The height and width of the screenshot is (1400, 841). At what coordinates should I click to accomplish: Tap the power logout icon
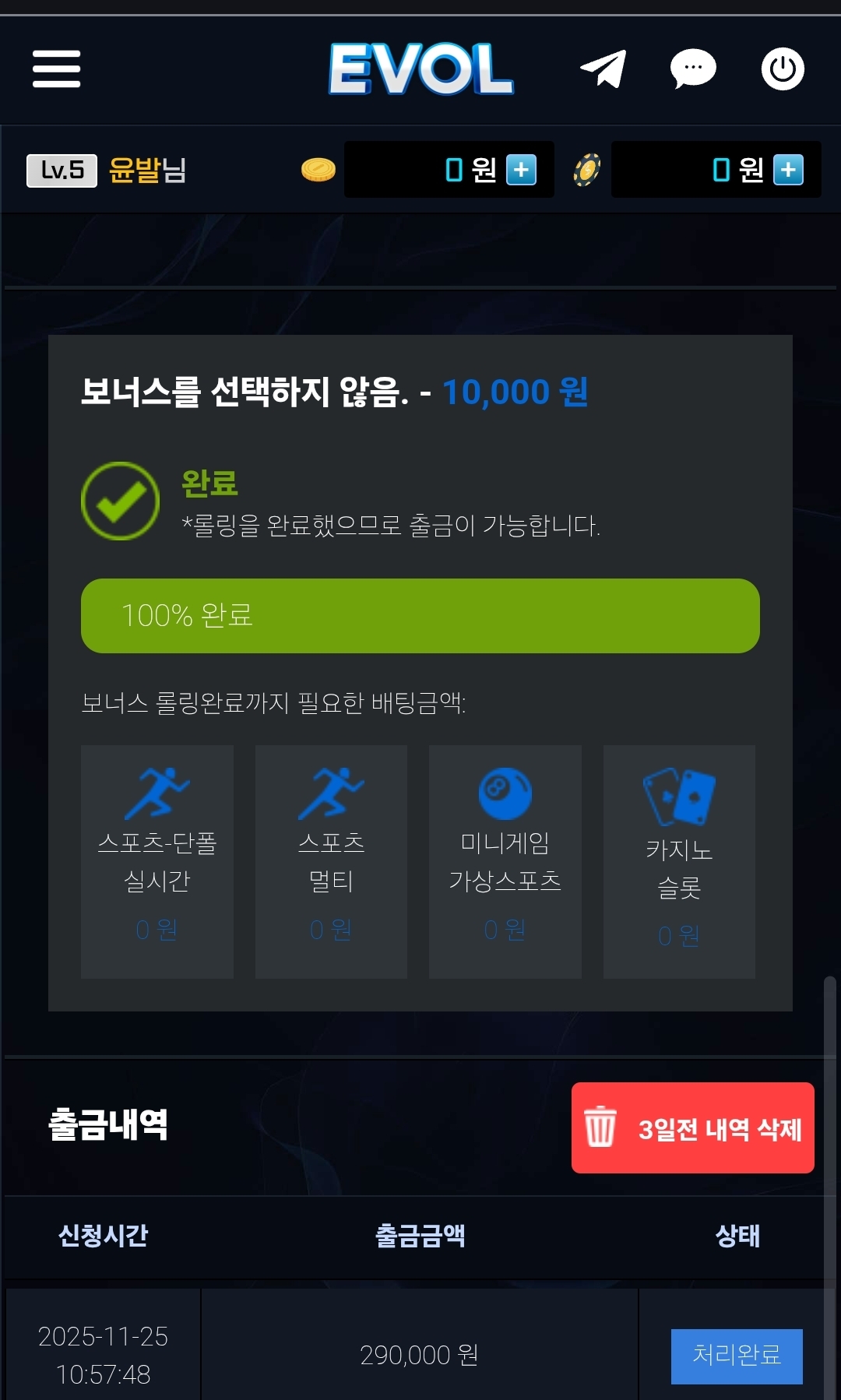(782, 69)
